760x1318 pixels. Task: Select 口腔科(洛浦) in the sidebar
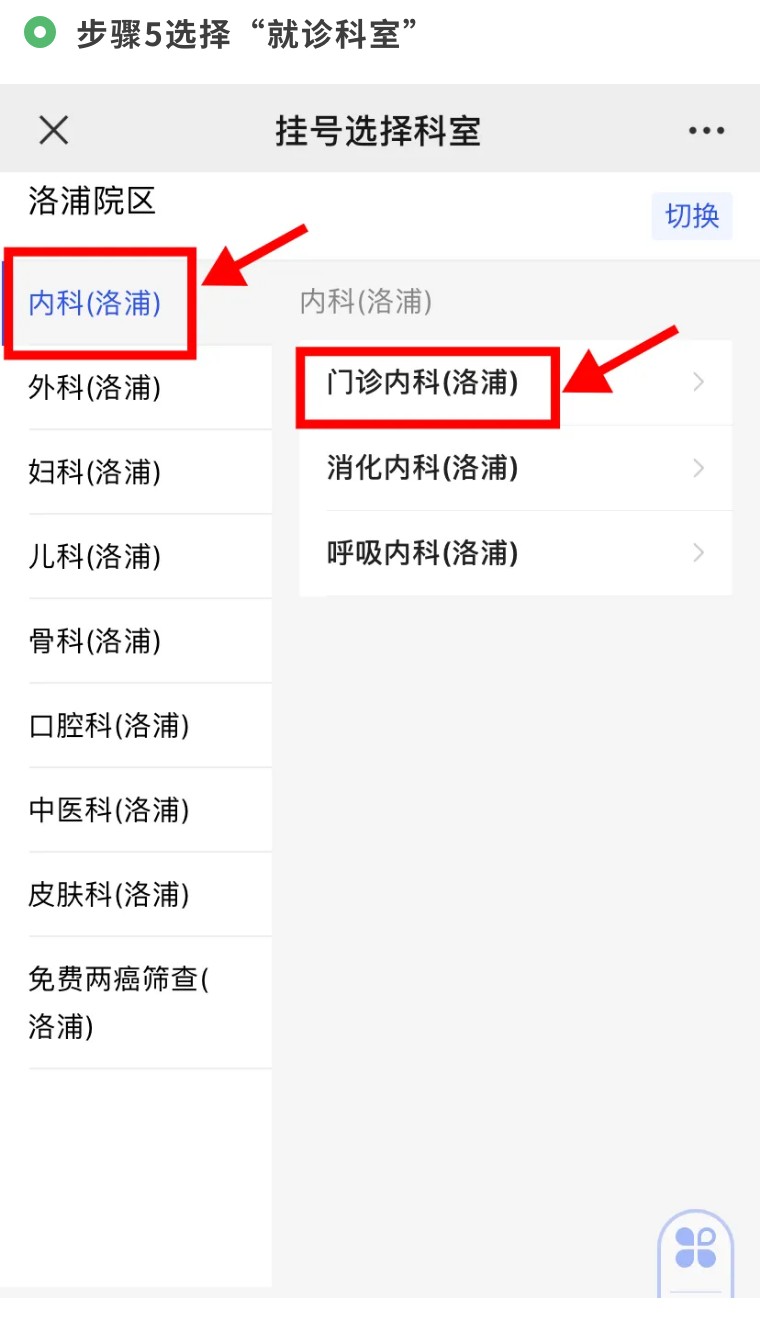point(136,726)
